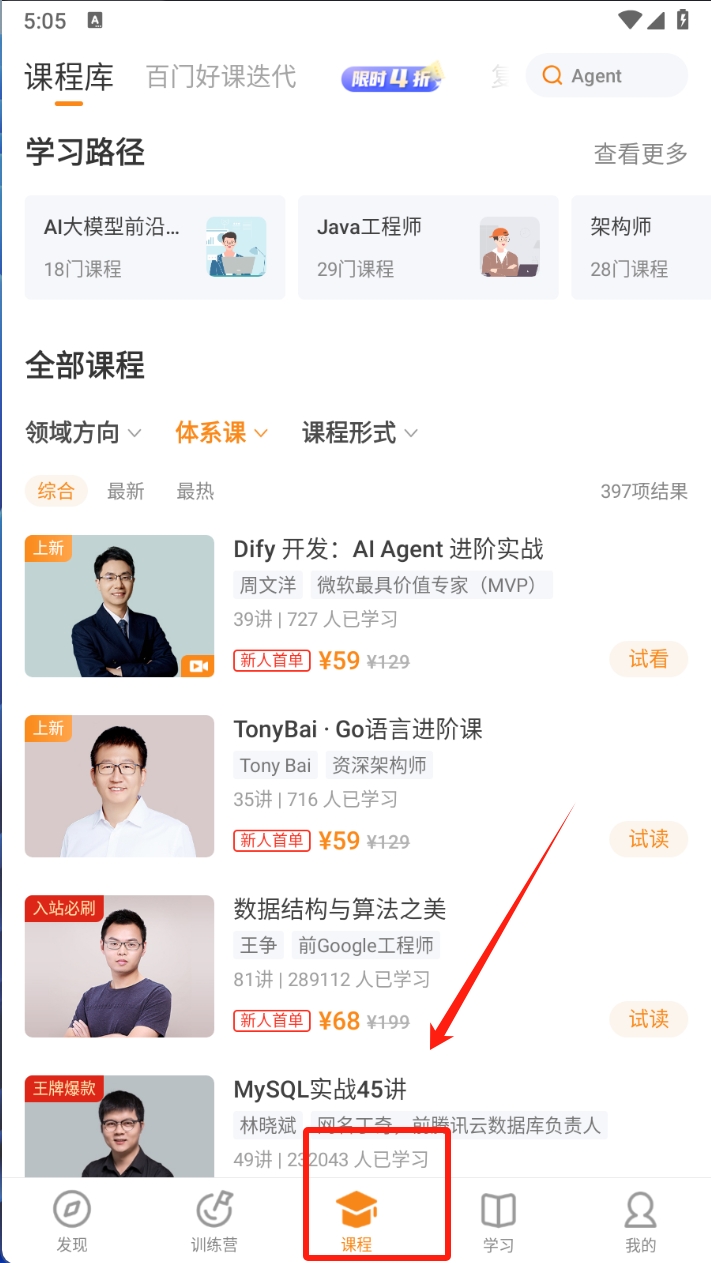Open the 架构师 learning path card

click(640, 247)
